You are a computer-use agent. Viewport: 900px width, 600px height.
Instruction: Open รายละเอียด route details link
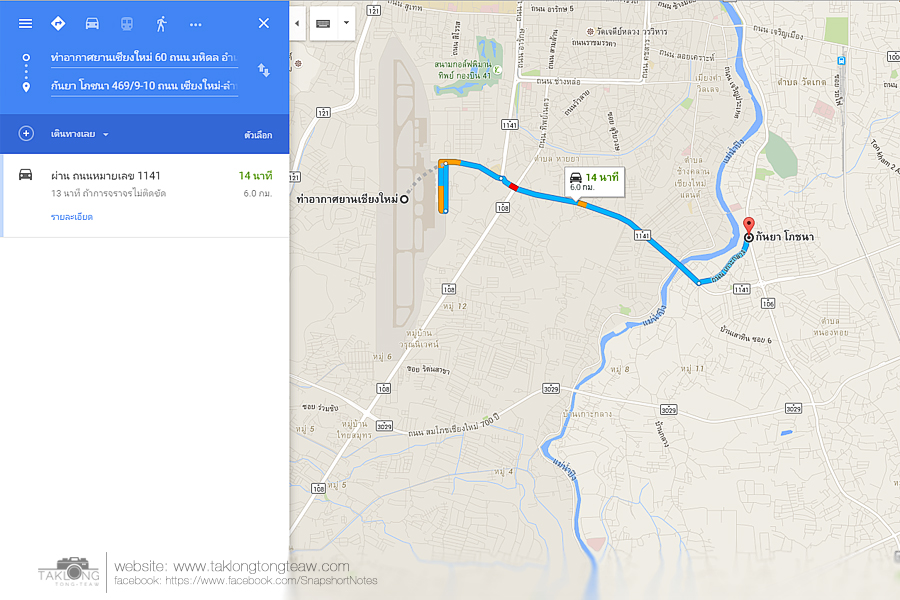coord(71,216)
